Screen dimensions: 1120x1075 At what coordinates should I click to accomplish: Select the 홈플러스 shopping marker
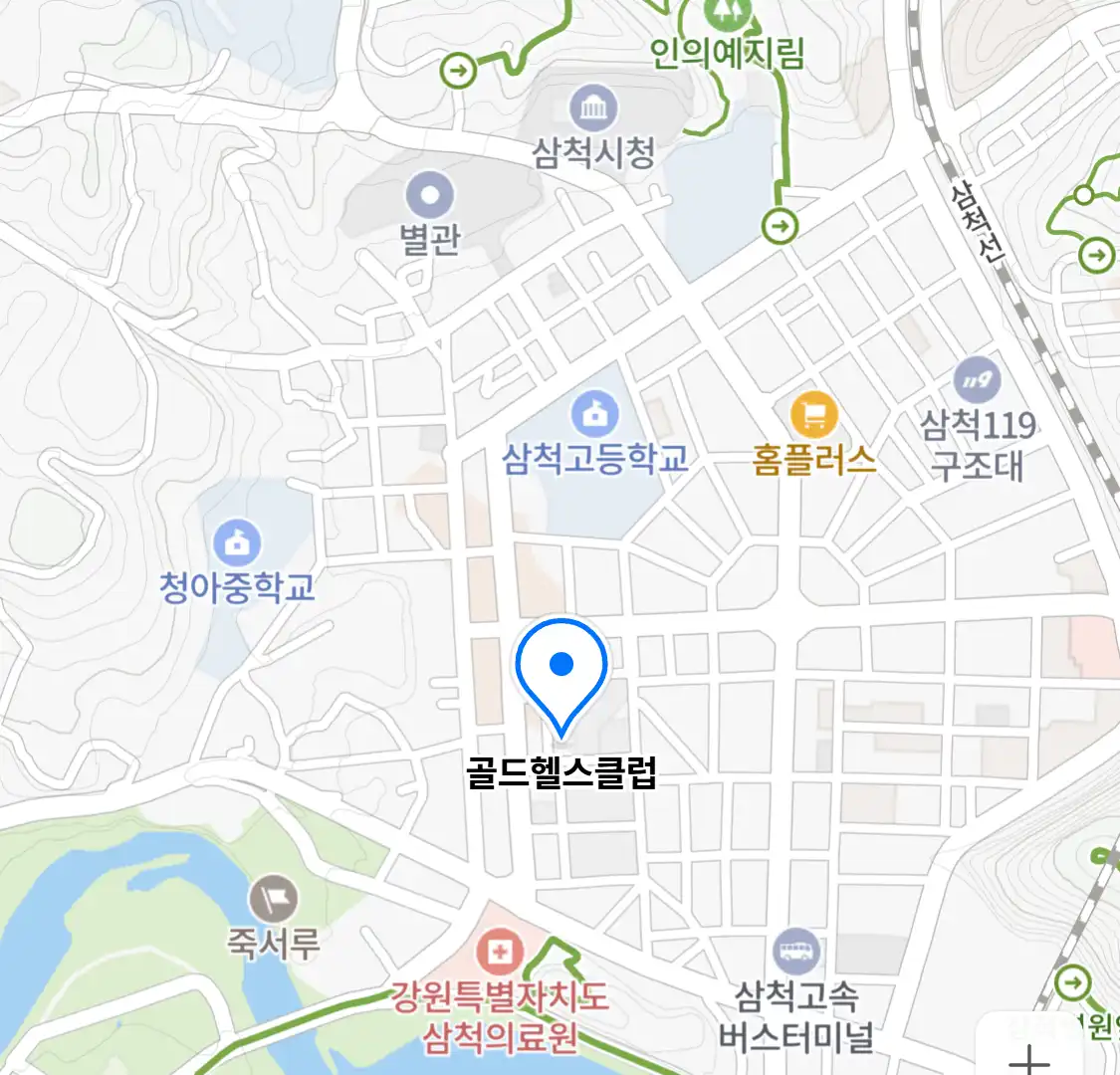tap(813, 414)
